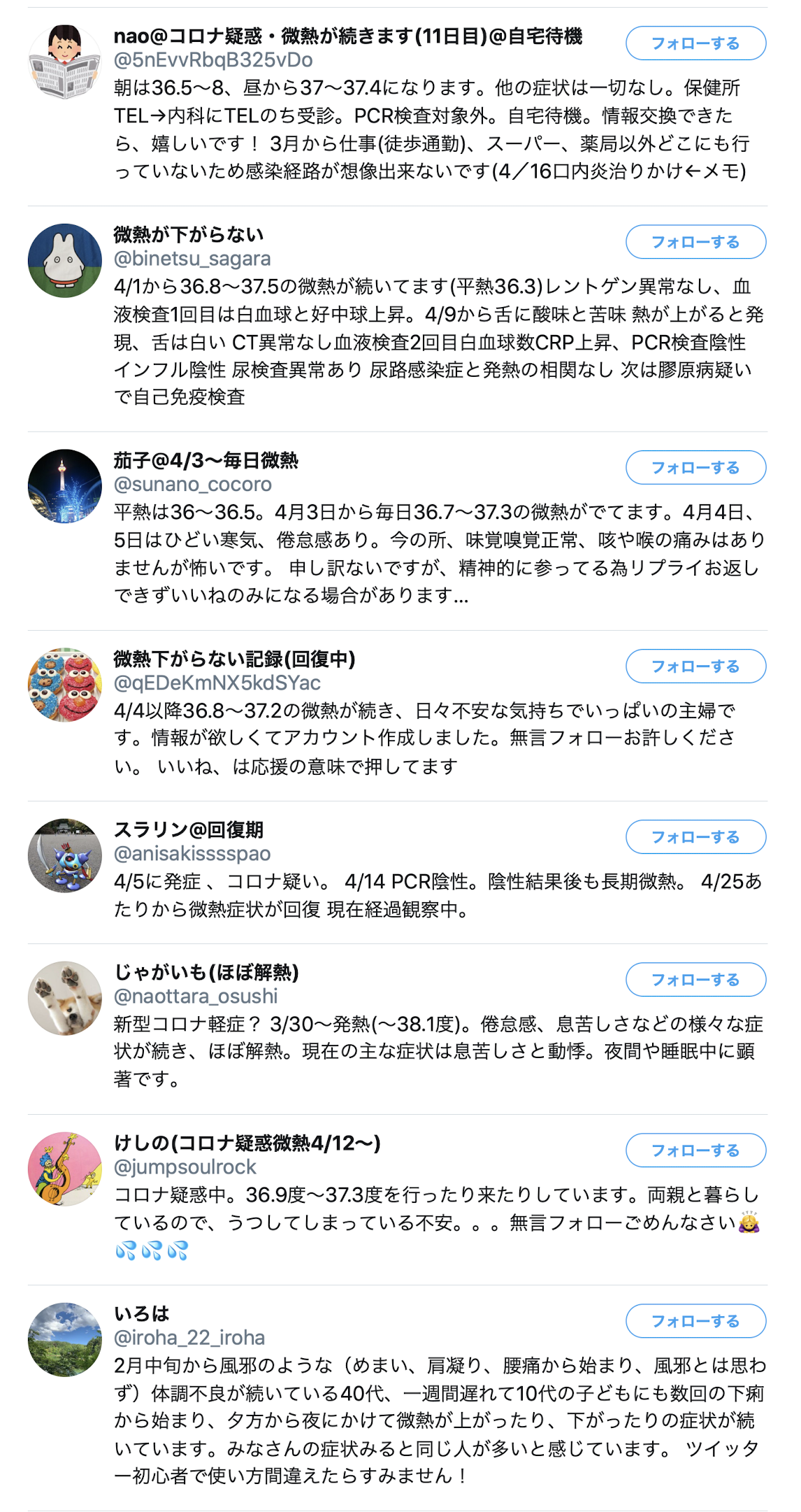
Task: Open けしの profile from the list
Action: (x=247, y=1143)
